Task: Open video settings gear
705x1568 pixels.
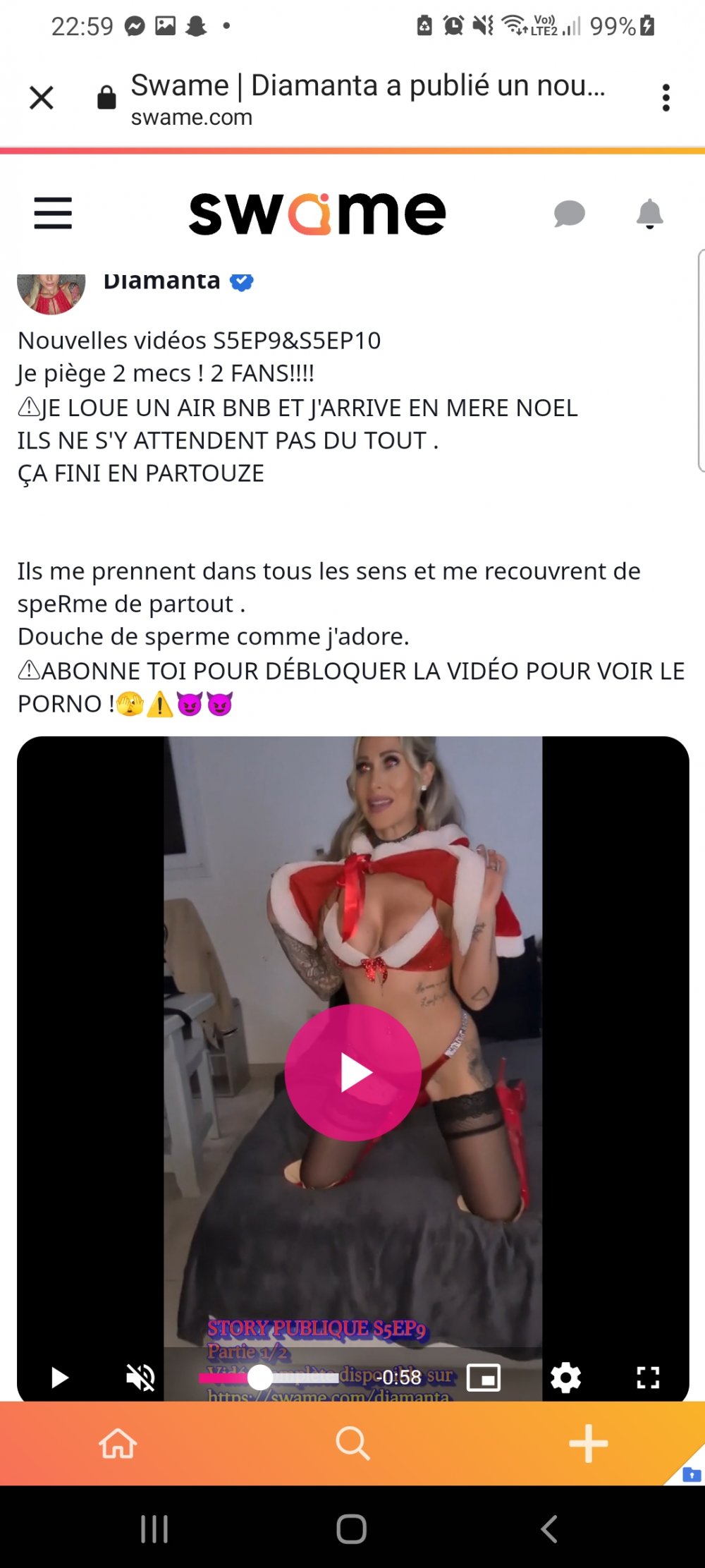Action: click(565, 1377)
